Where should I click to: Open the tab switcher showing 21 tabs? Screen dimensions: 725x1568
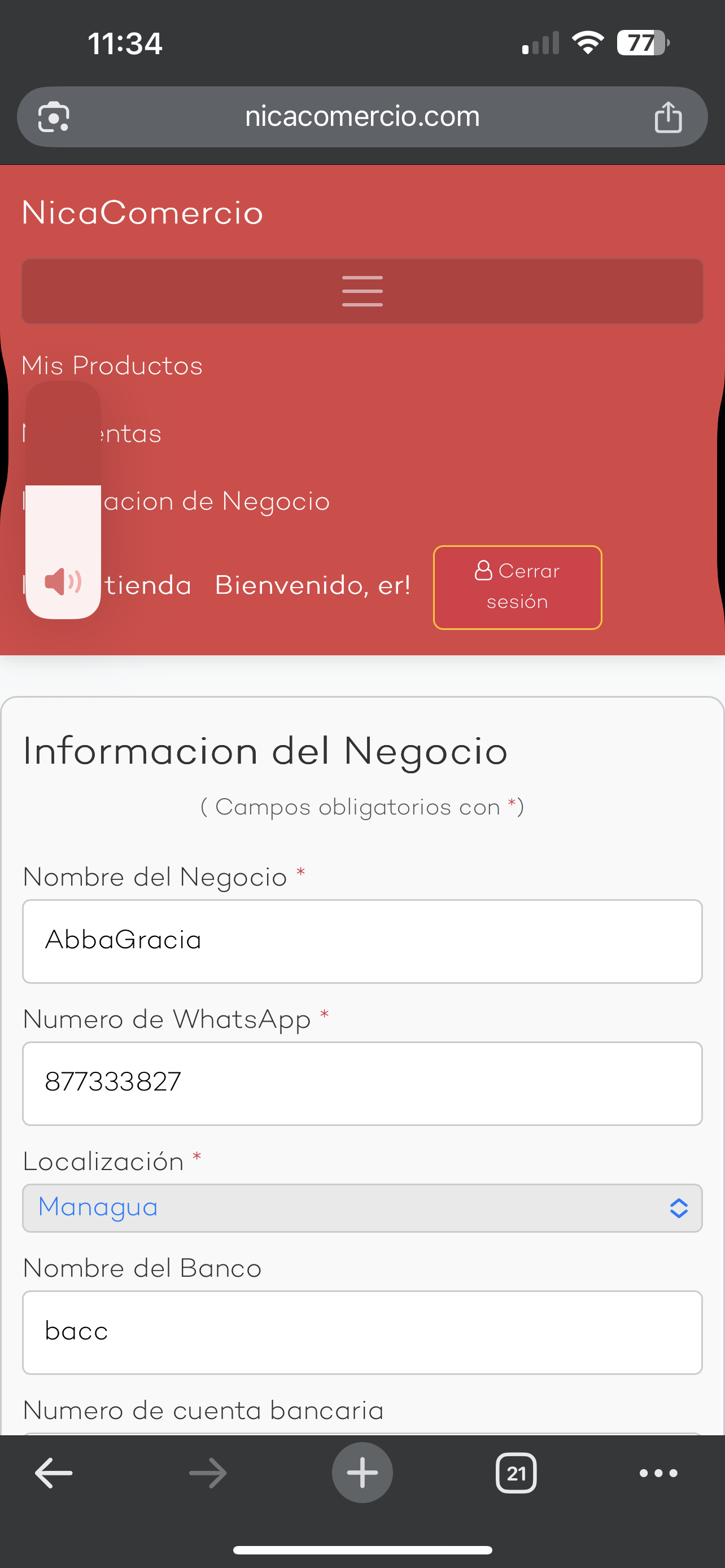[x=516, y=1473]
